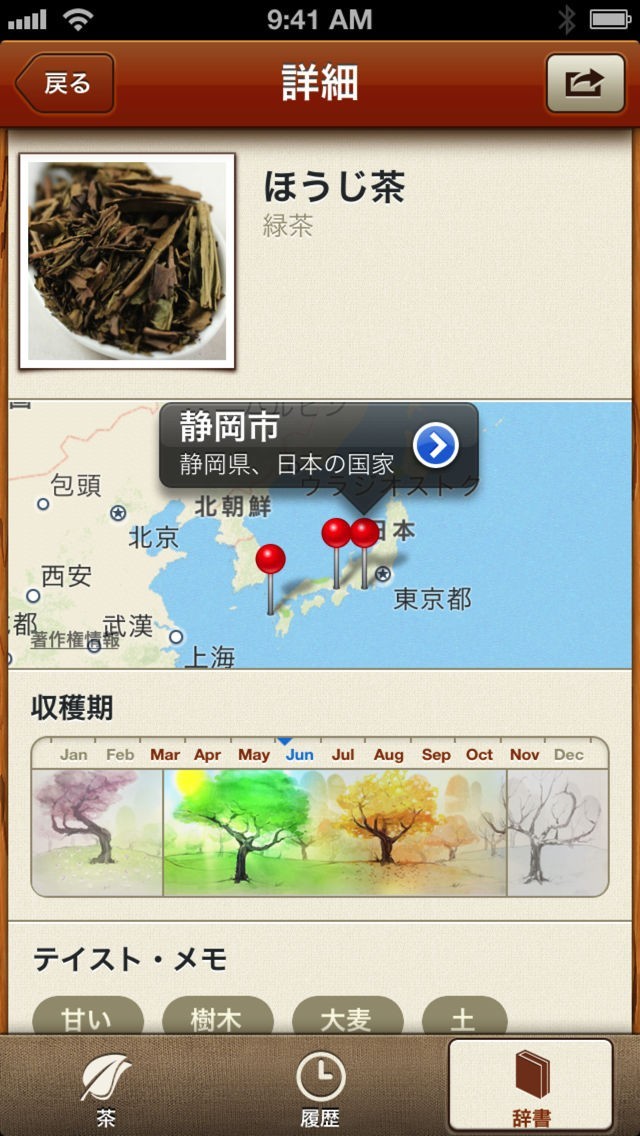Open the ほうじ茶 tea photo
The height and width of the screenshot is (1136, 640).
pos(127,261)
